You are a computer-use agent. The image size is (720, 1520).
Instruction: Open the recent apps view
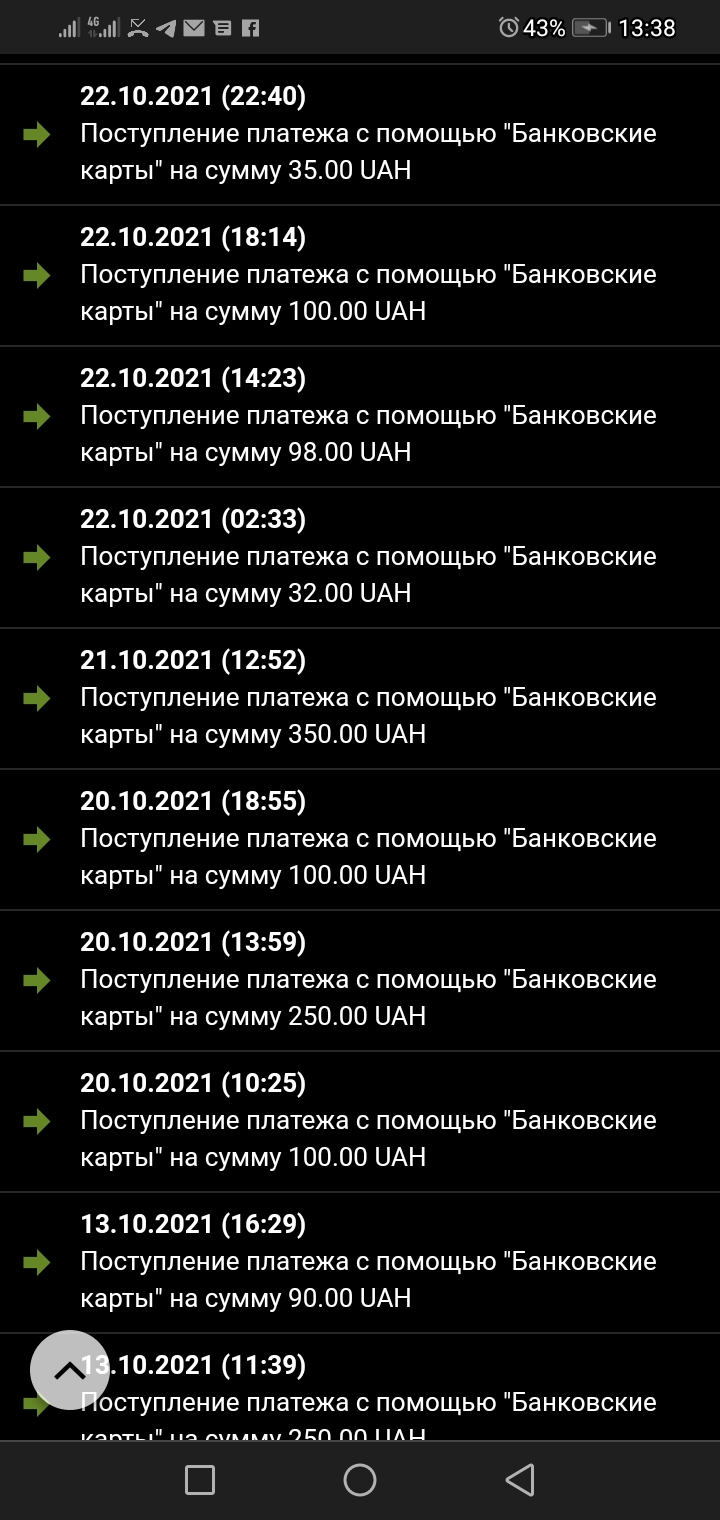click(x=200, y=1480)
